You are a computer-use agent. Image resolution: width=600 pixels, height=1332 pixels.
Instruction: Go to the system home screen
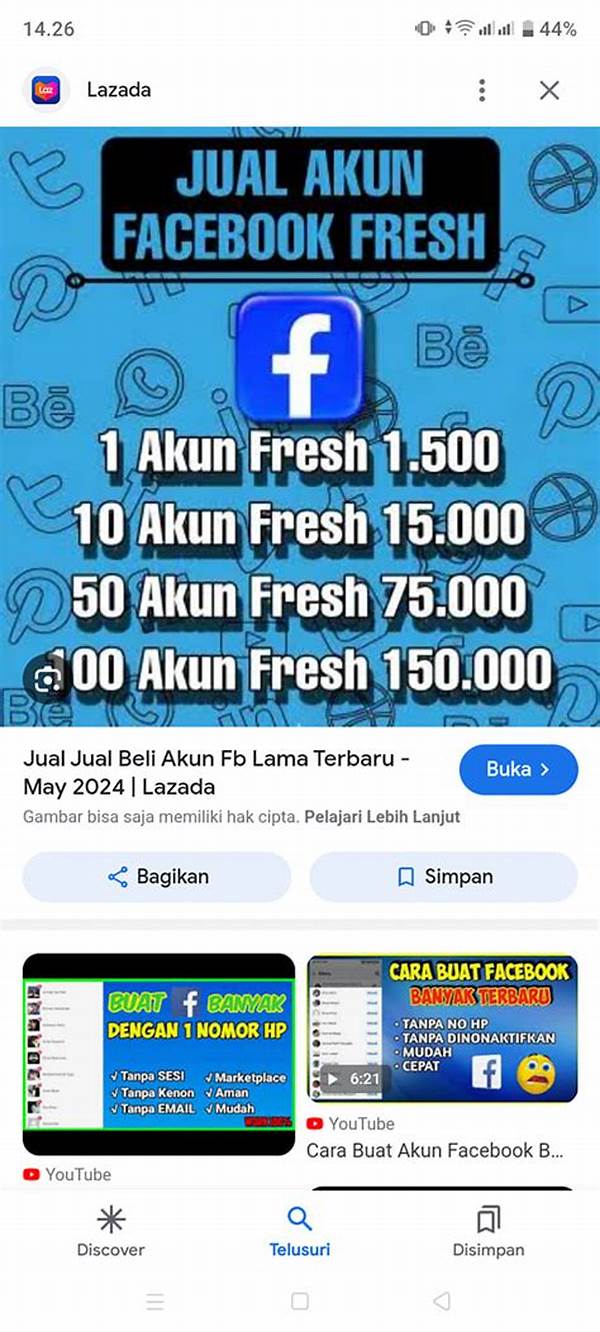(299, 1301)
